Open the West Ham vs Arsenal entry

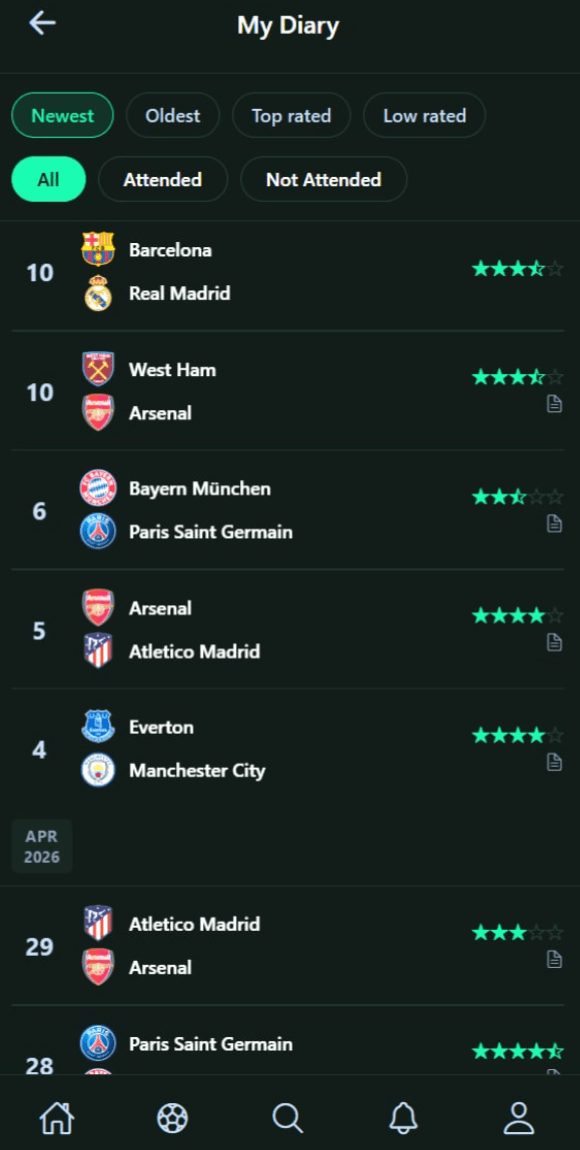pyautogui.click(x=288, y=391)
